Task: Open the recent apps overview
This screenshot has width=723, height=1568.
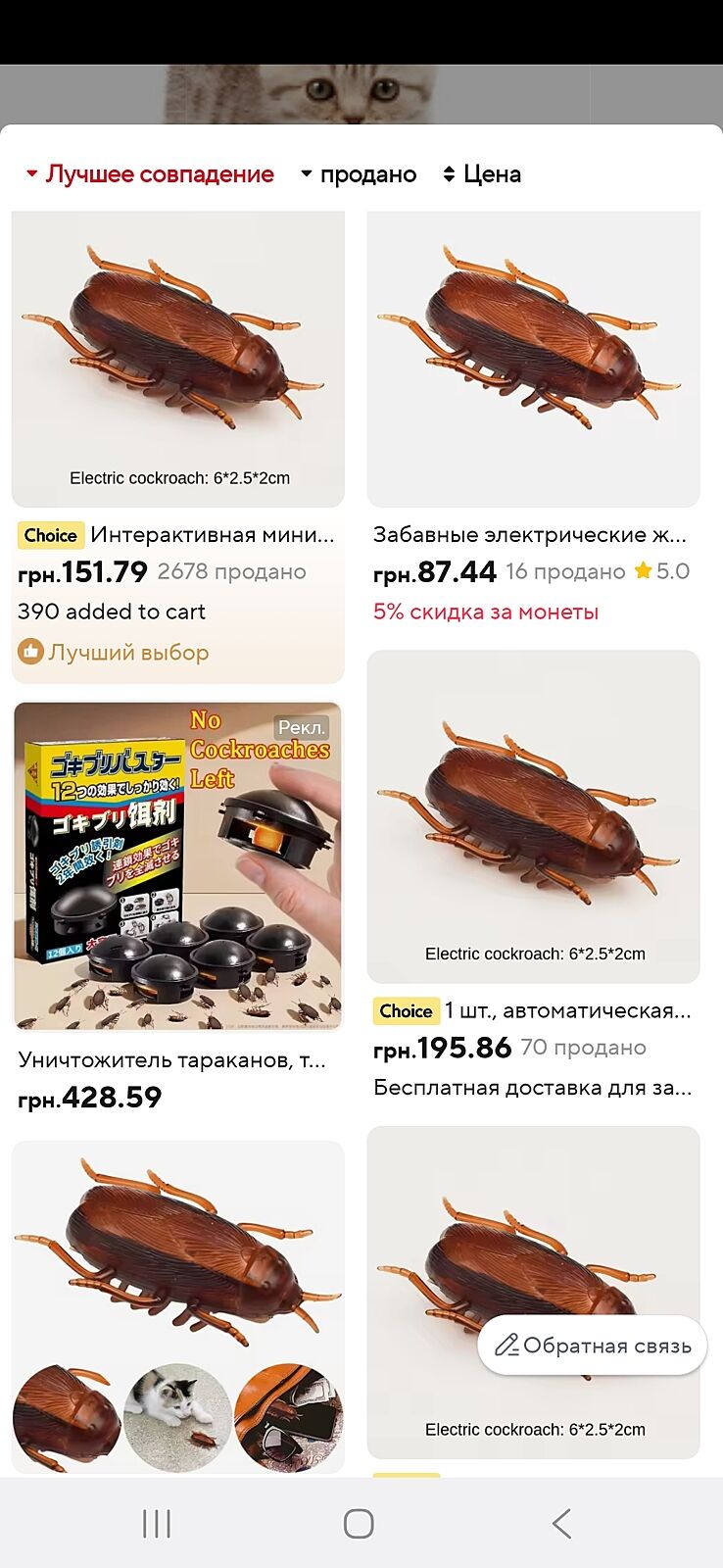Action: click(157, 1524)
